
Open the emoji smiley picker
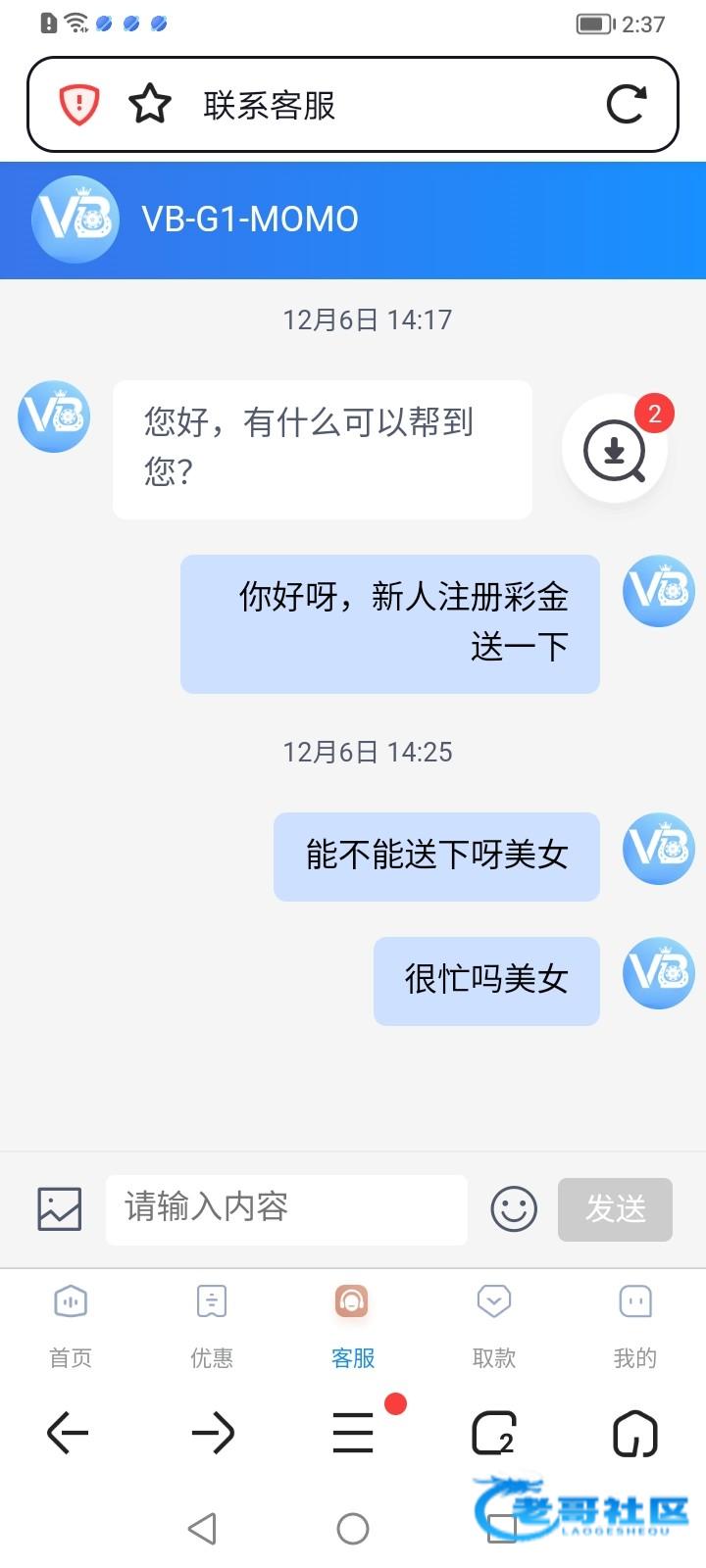pyautogui.click(x=514, y=1208)
